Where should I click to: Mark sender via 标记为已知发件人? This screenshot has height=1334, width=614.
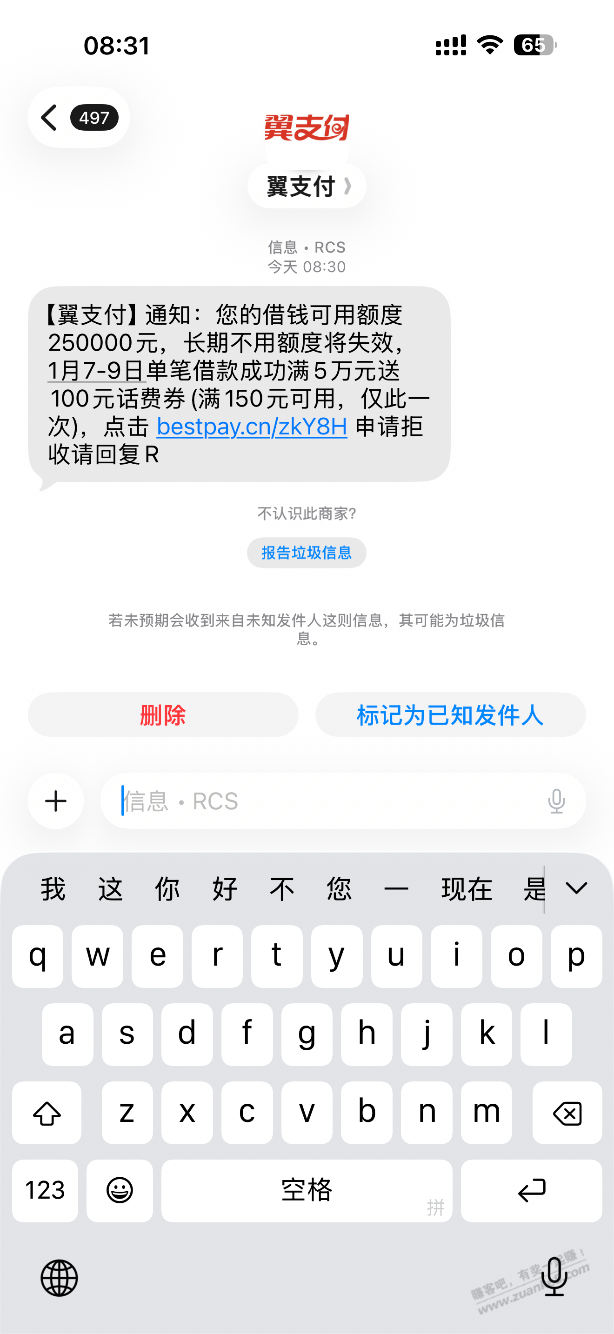450,715
